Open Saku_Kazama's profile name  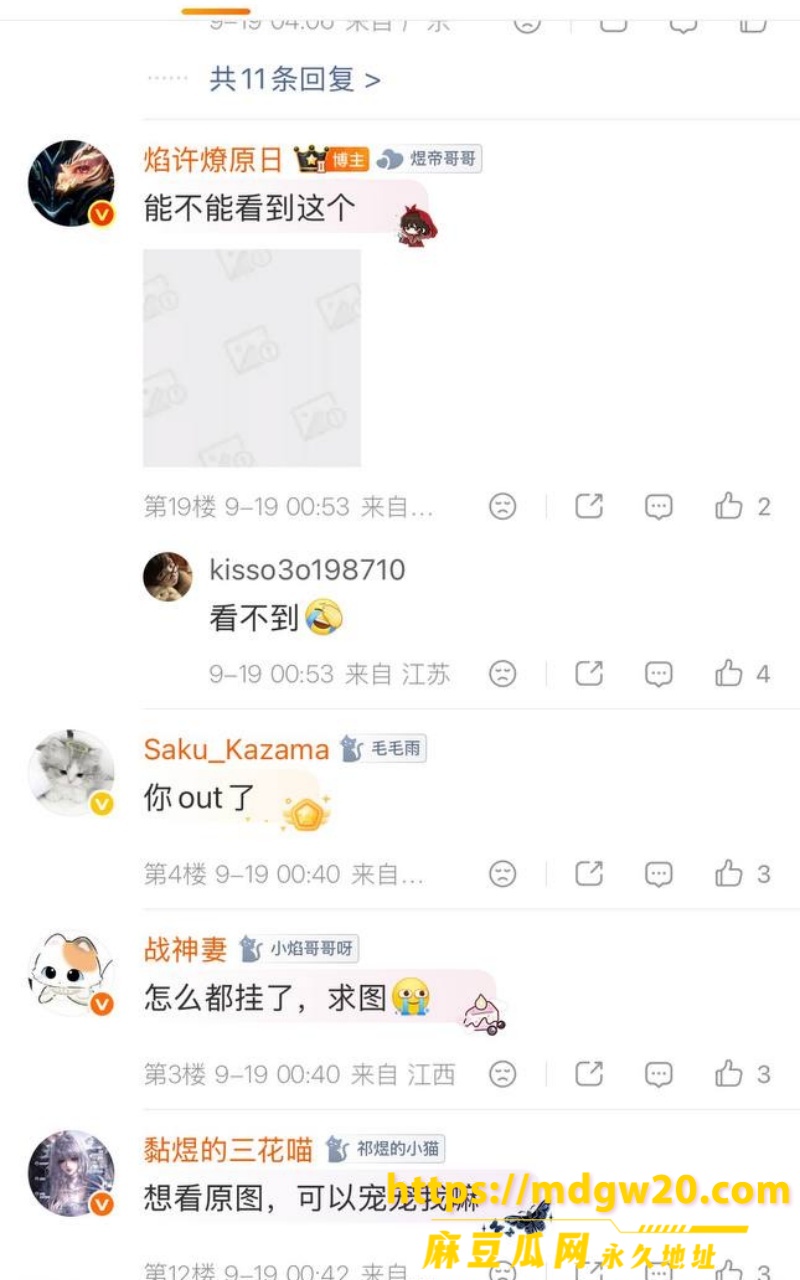tap(236, 750)
